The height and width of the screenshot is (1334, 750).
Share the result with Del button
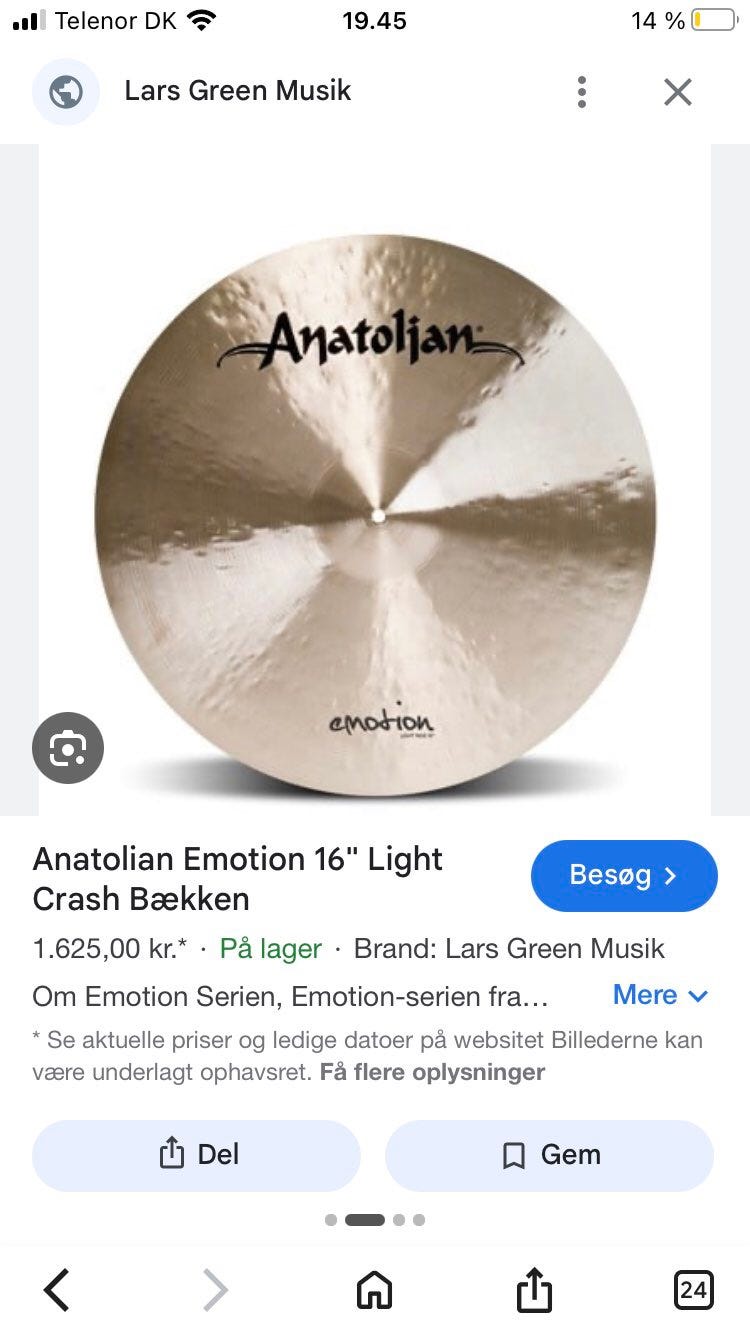pos(196,1155)
